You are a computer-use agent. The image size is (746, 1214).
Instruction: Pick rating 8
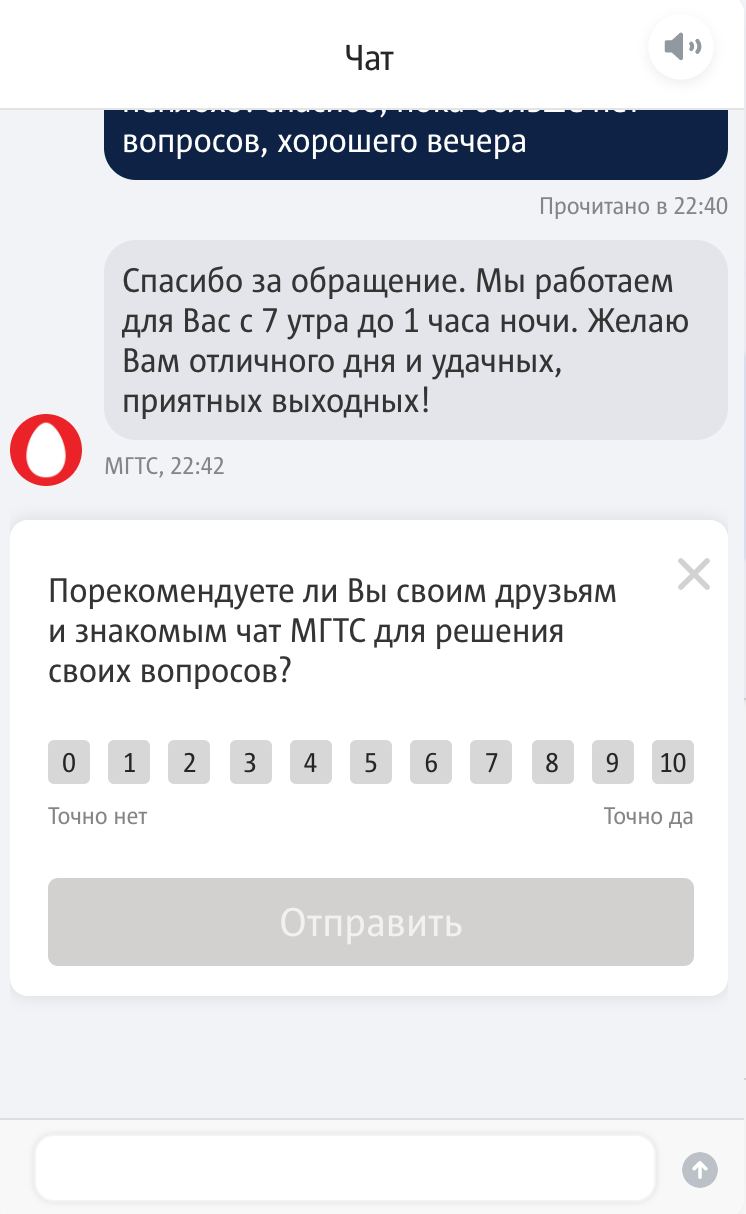552,762
